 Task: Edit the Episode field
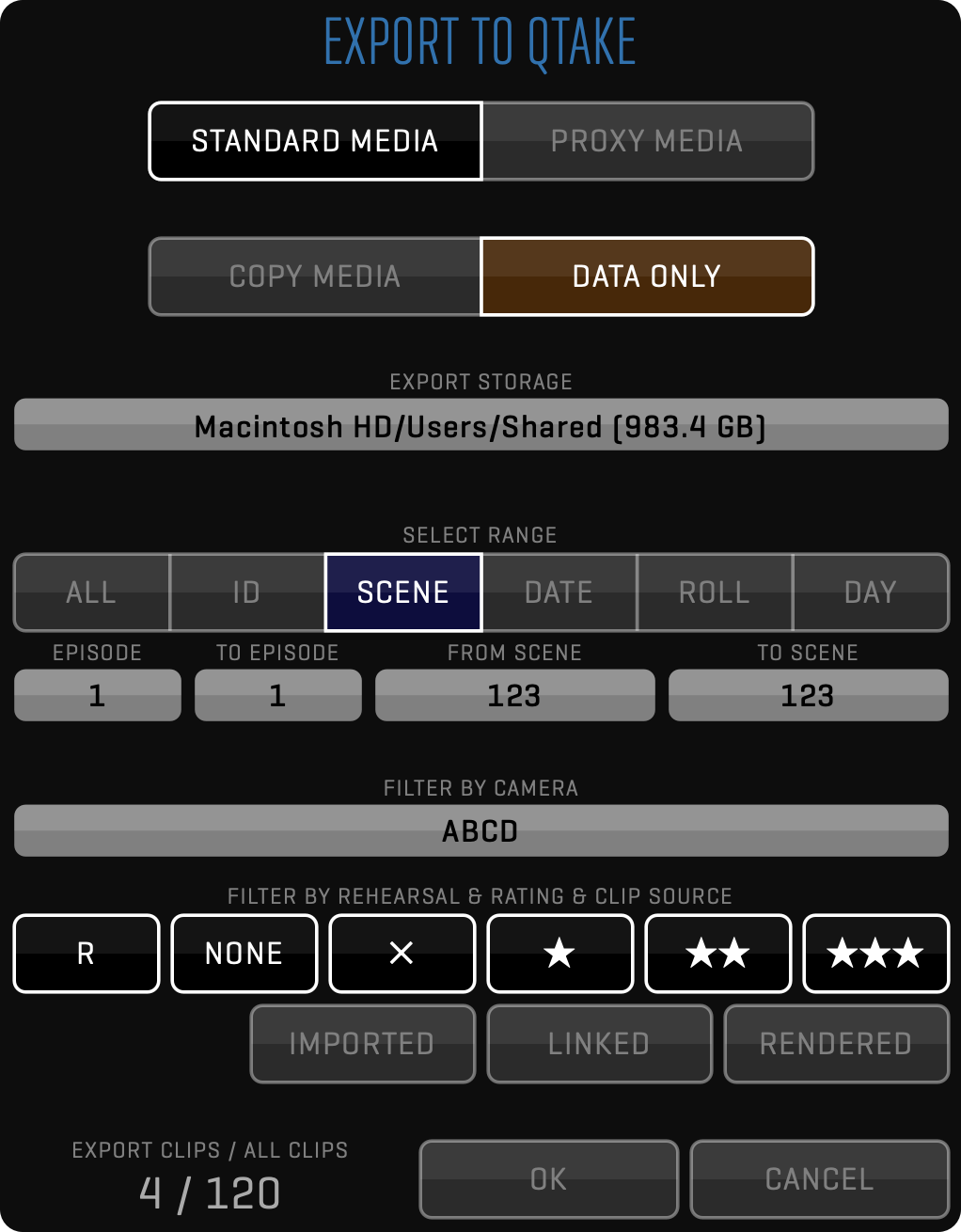[x=97, y=696]
